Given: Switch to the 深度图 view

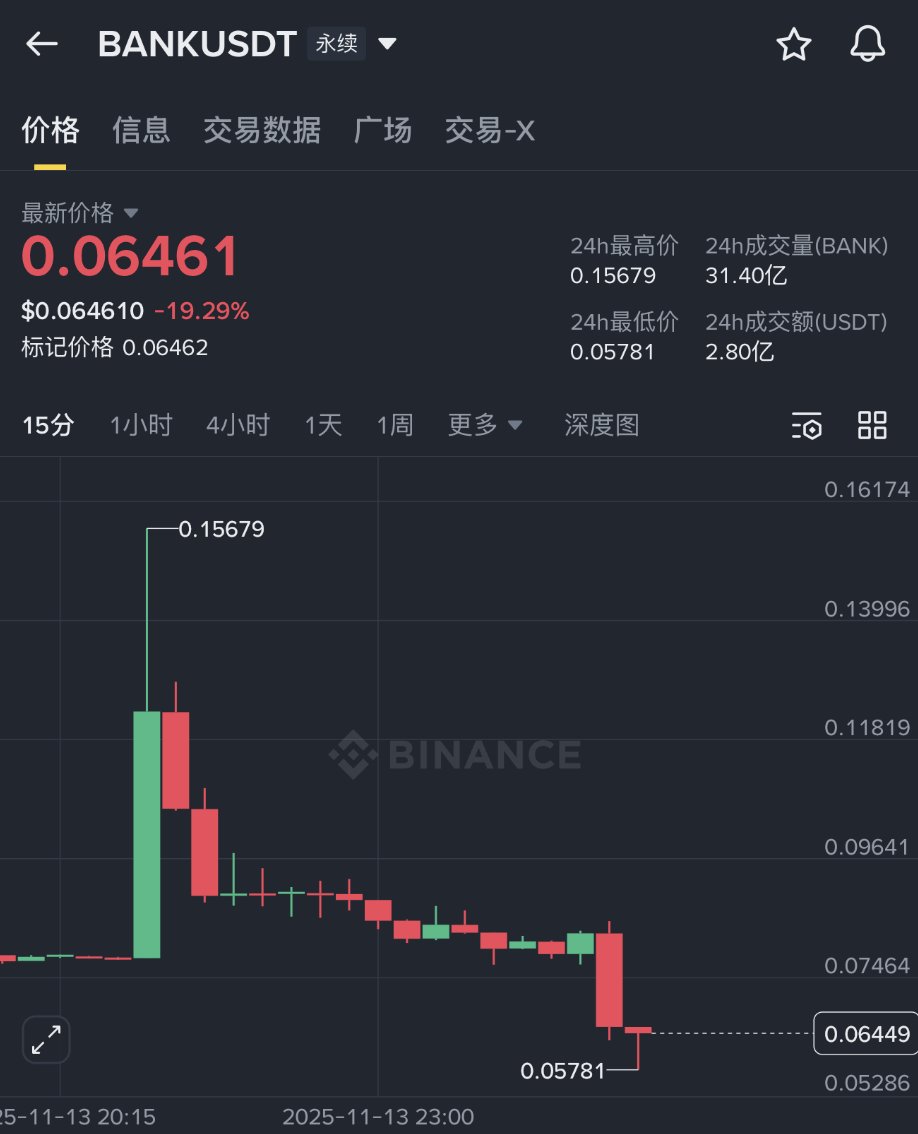Looking at the screenshot, I should (x=601, y=425).
